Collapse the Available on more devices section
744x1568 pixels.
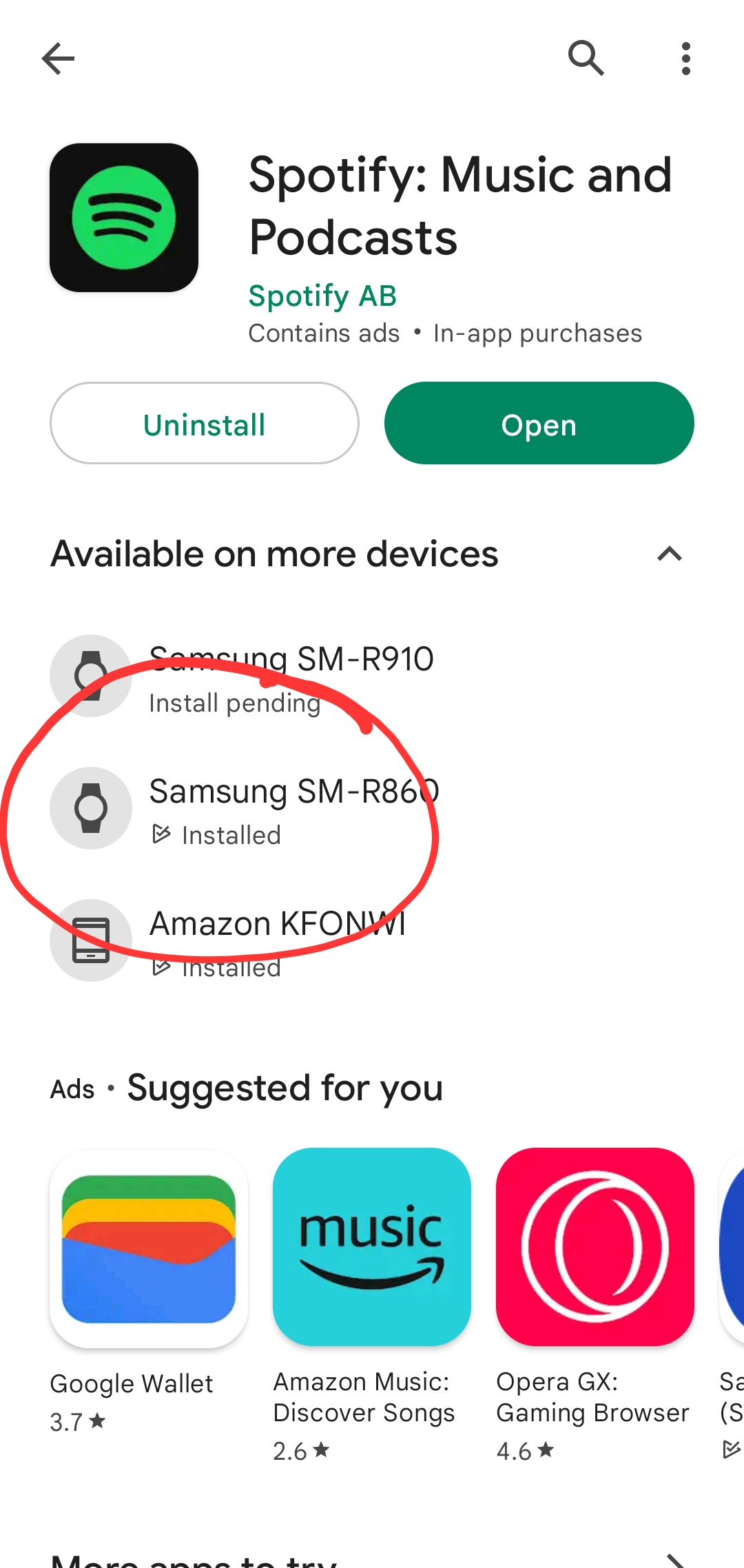click(x=669, y=555)
